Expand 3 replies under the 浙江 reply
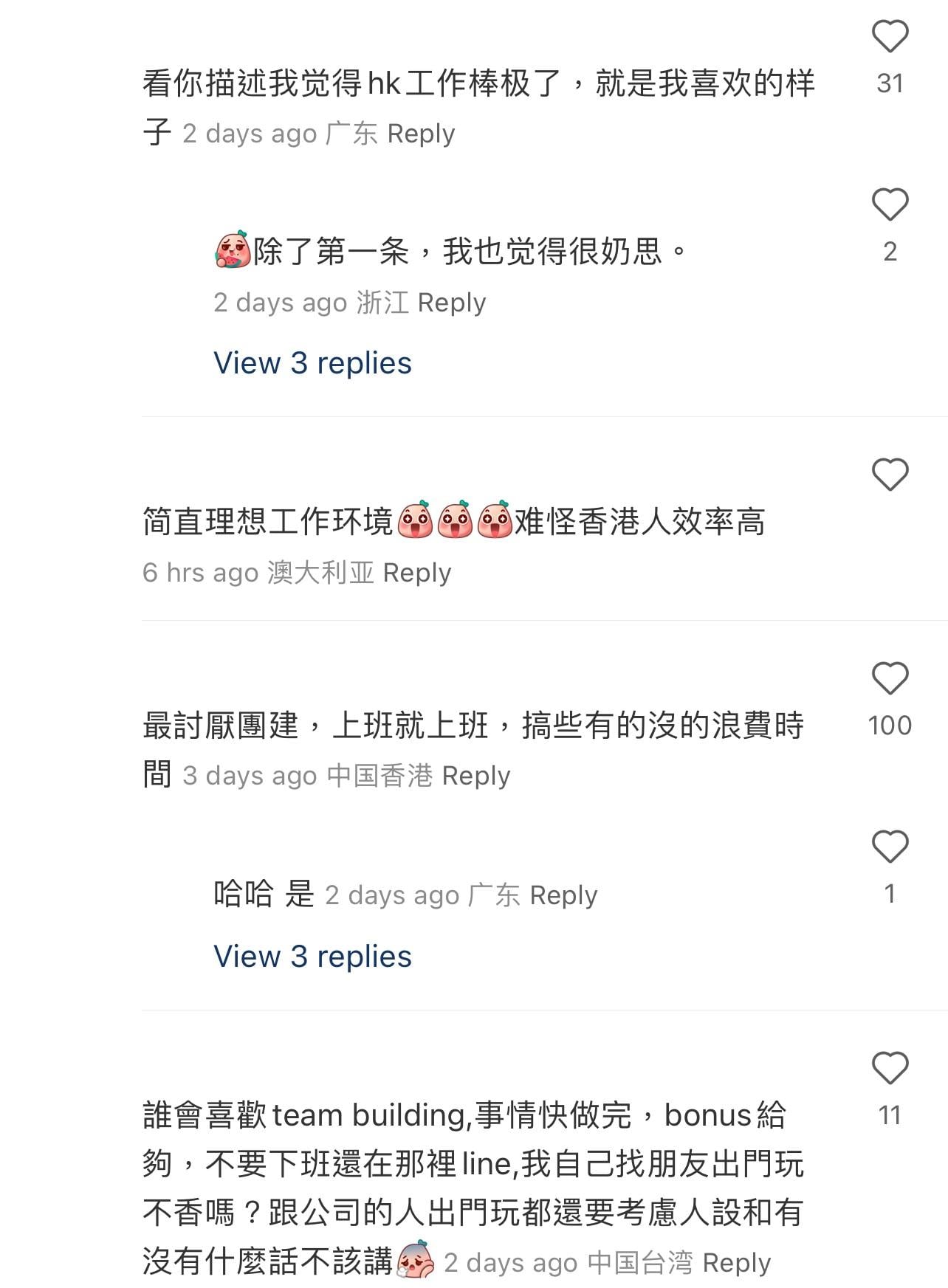The image size is (948, 1288). (x=312, y=363)
